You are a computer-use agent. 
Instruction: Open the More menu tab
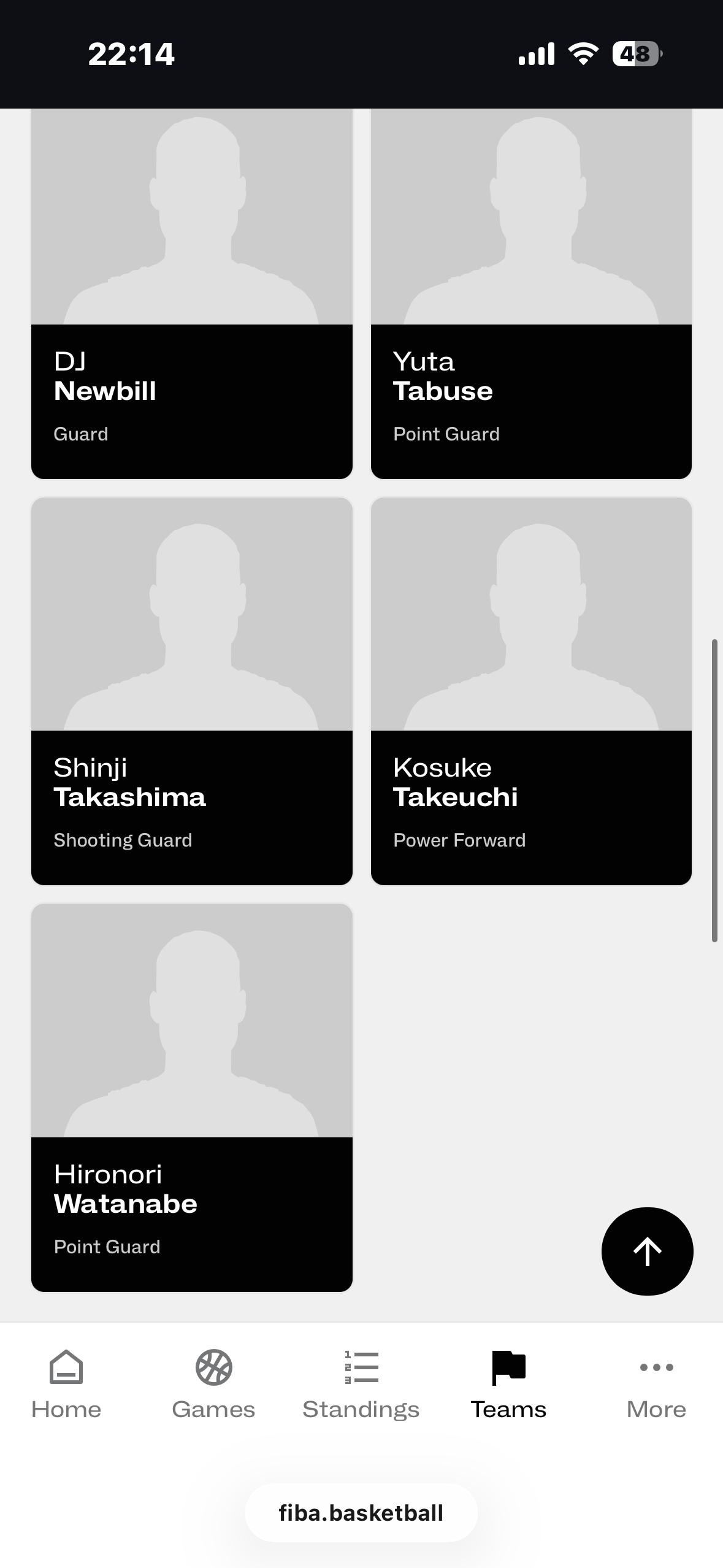(656, 1384)
